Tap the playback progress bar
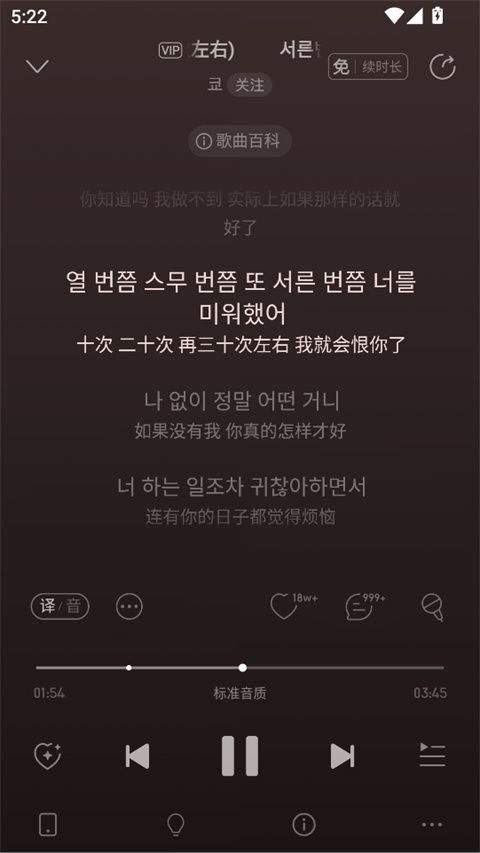 pos(240,667)
